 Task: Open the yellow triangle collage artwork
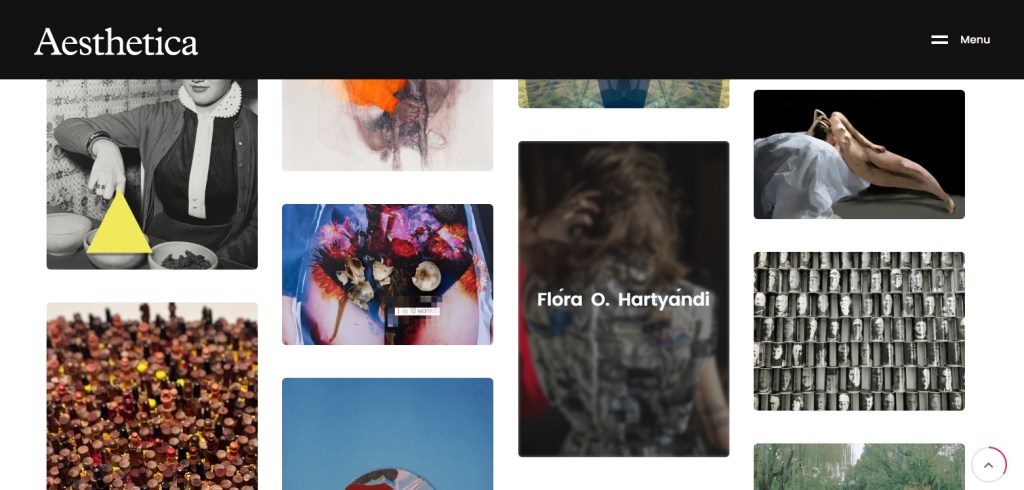pyautogui.click(x=152, y=175)
